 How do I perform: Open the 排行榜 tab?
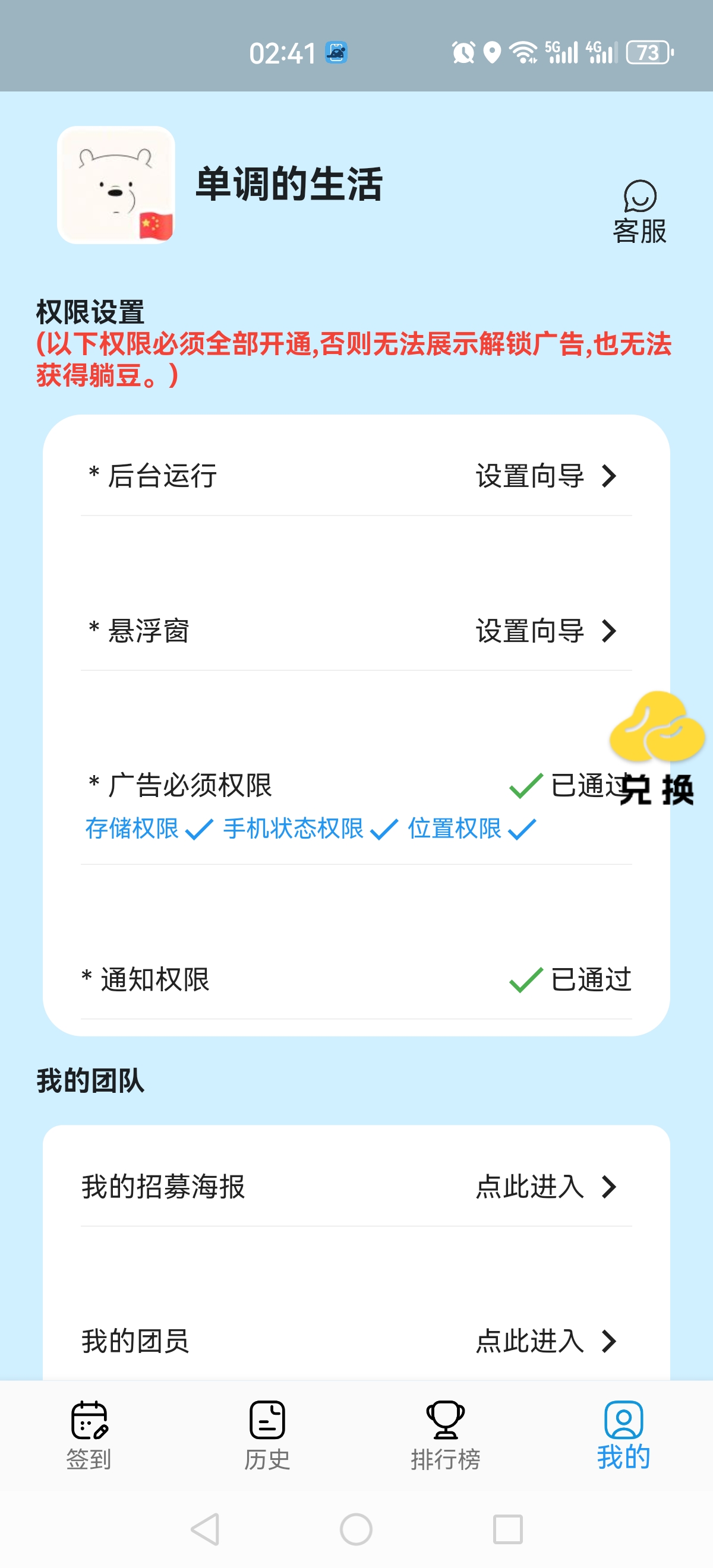click(x=445, y=1436)
